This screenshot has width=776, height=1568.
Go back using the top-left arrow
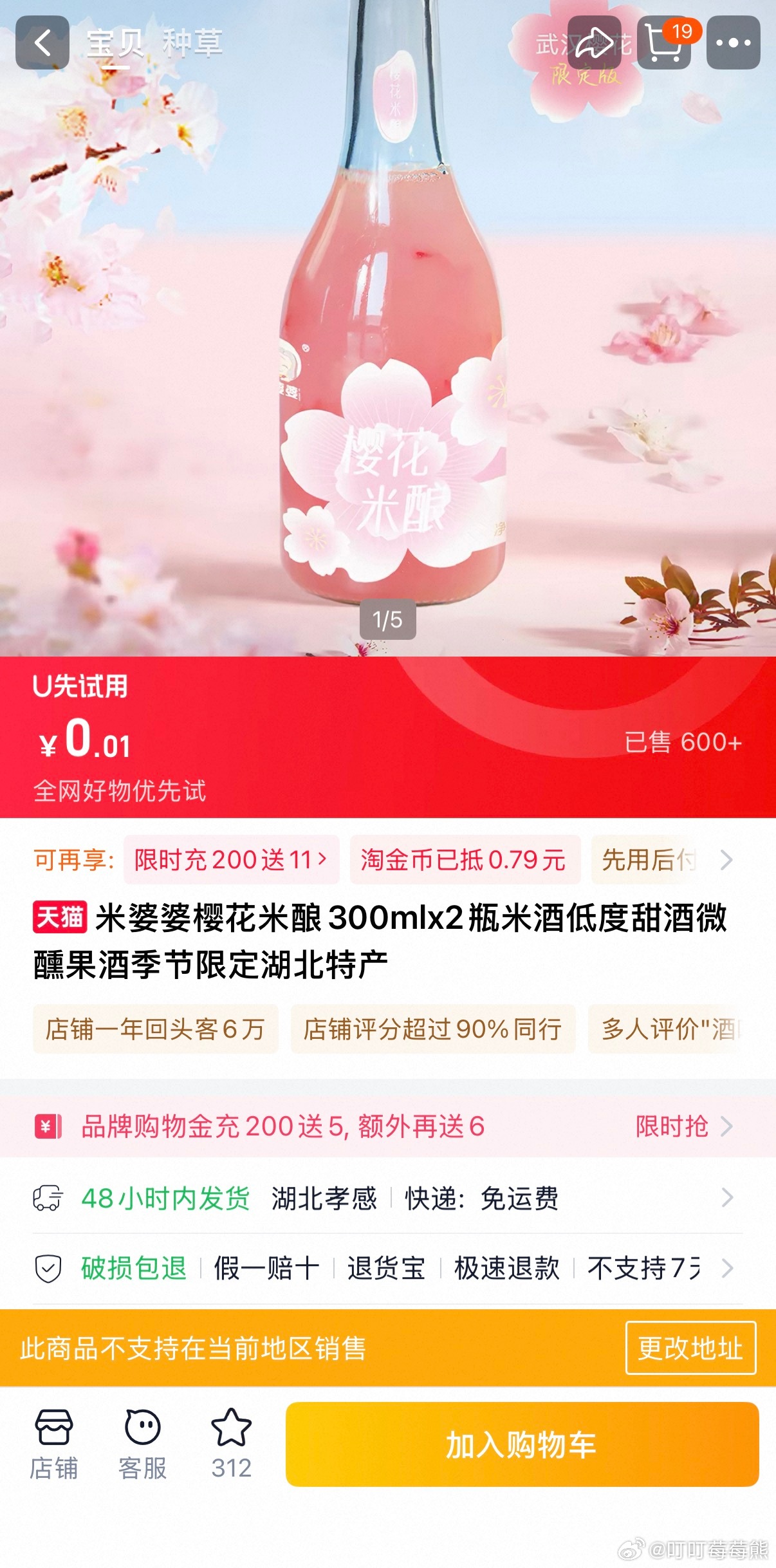[x=42, y=43]
